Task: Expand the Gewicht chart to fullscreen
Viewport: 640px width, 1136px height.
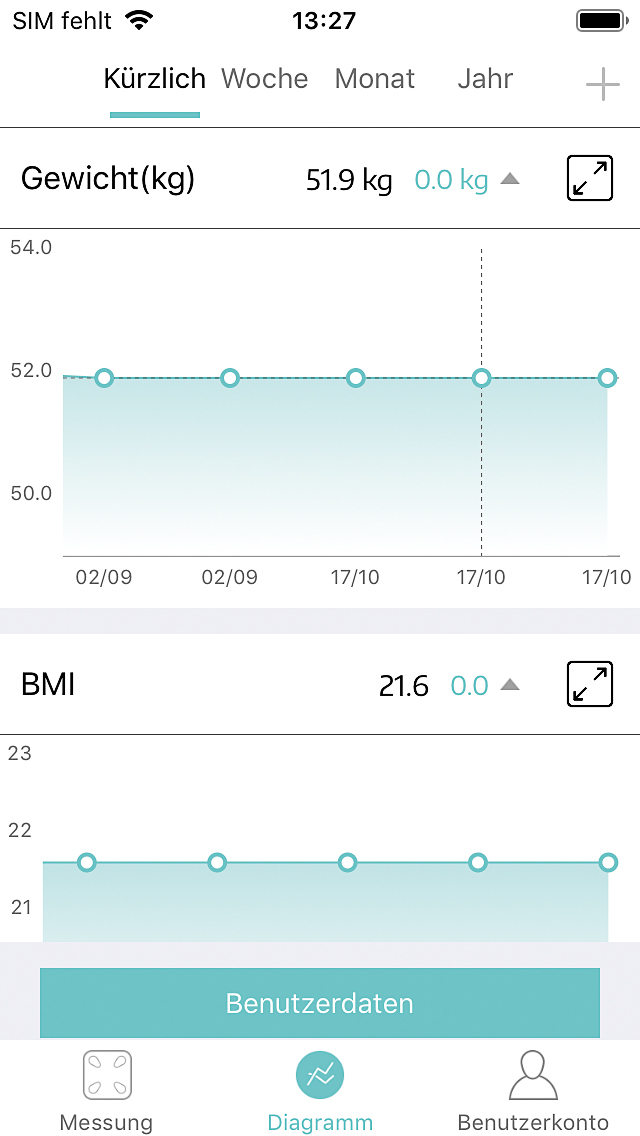Action: pyautogui.click(x=590, y=179)
